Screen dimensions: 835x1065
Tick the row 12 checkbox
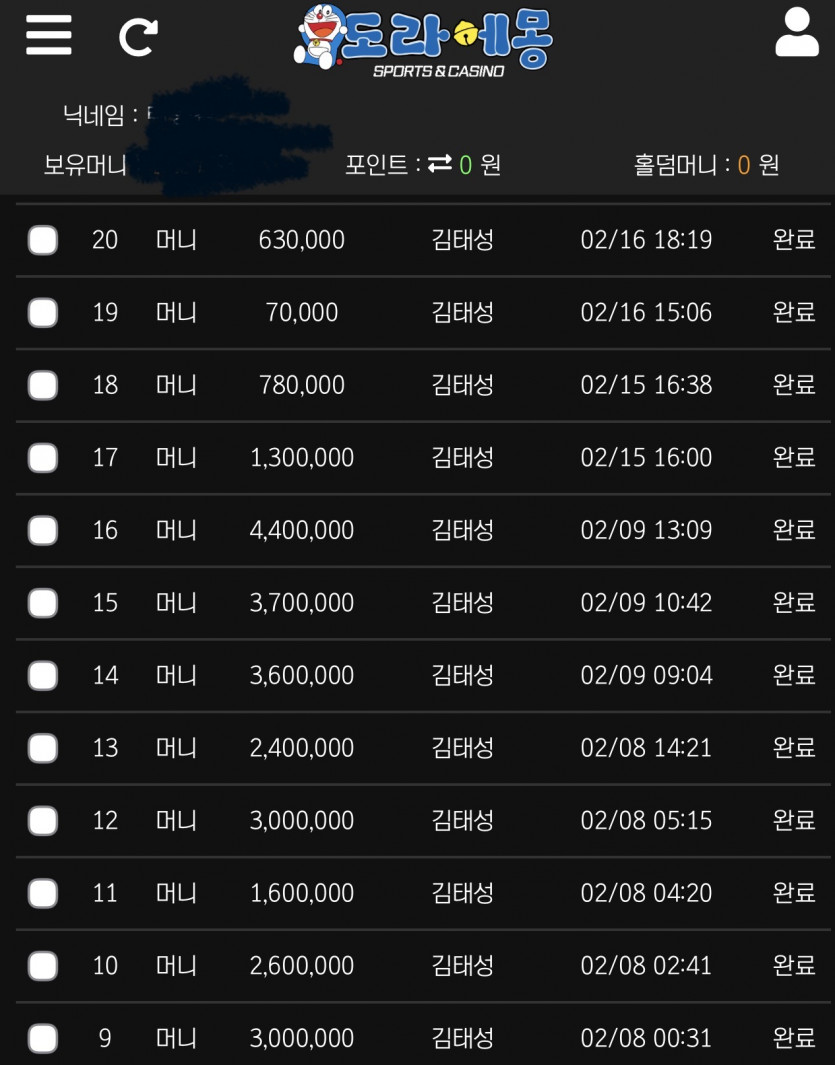[43, 821]
